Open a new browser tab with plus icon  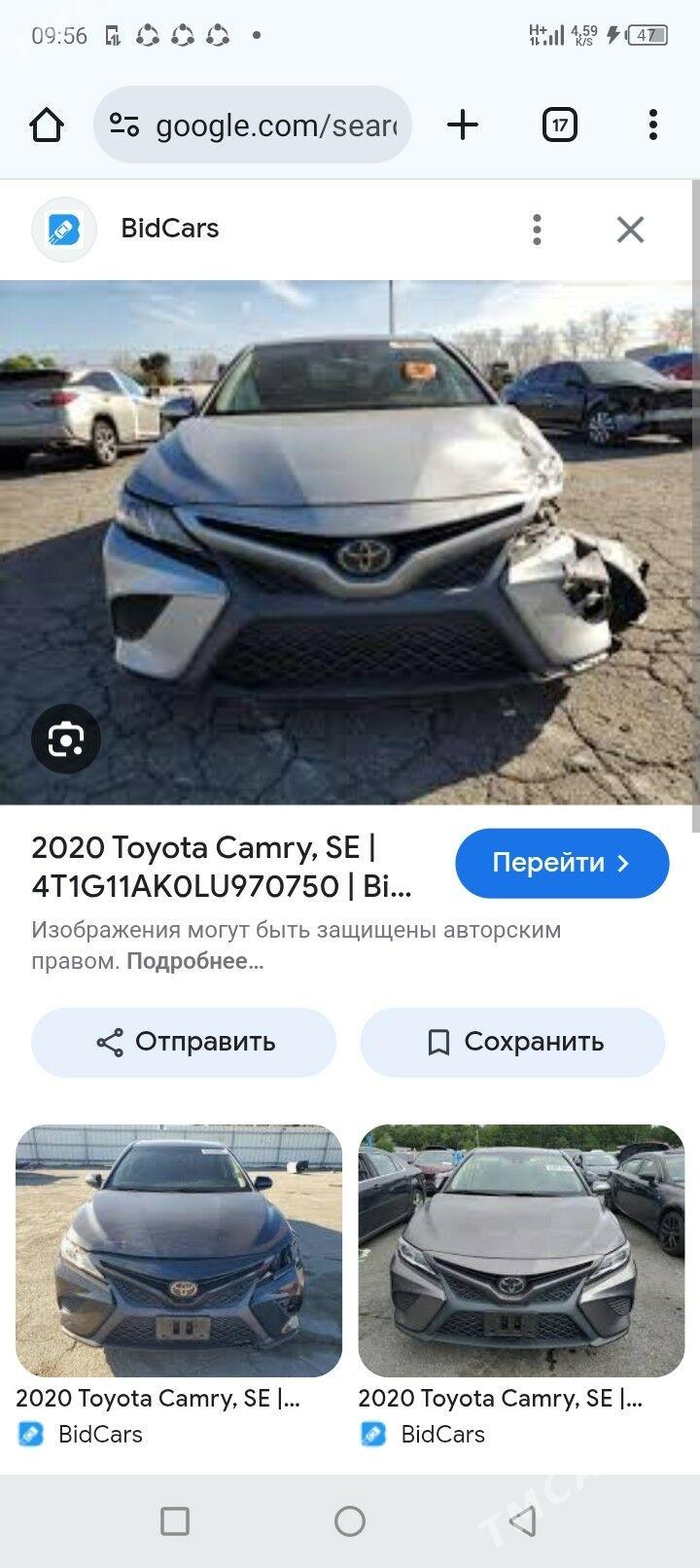(x=463, y=125)
